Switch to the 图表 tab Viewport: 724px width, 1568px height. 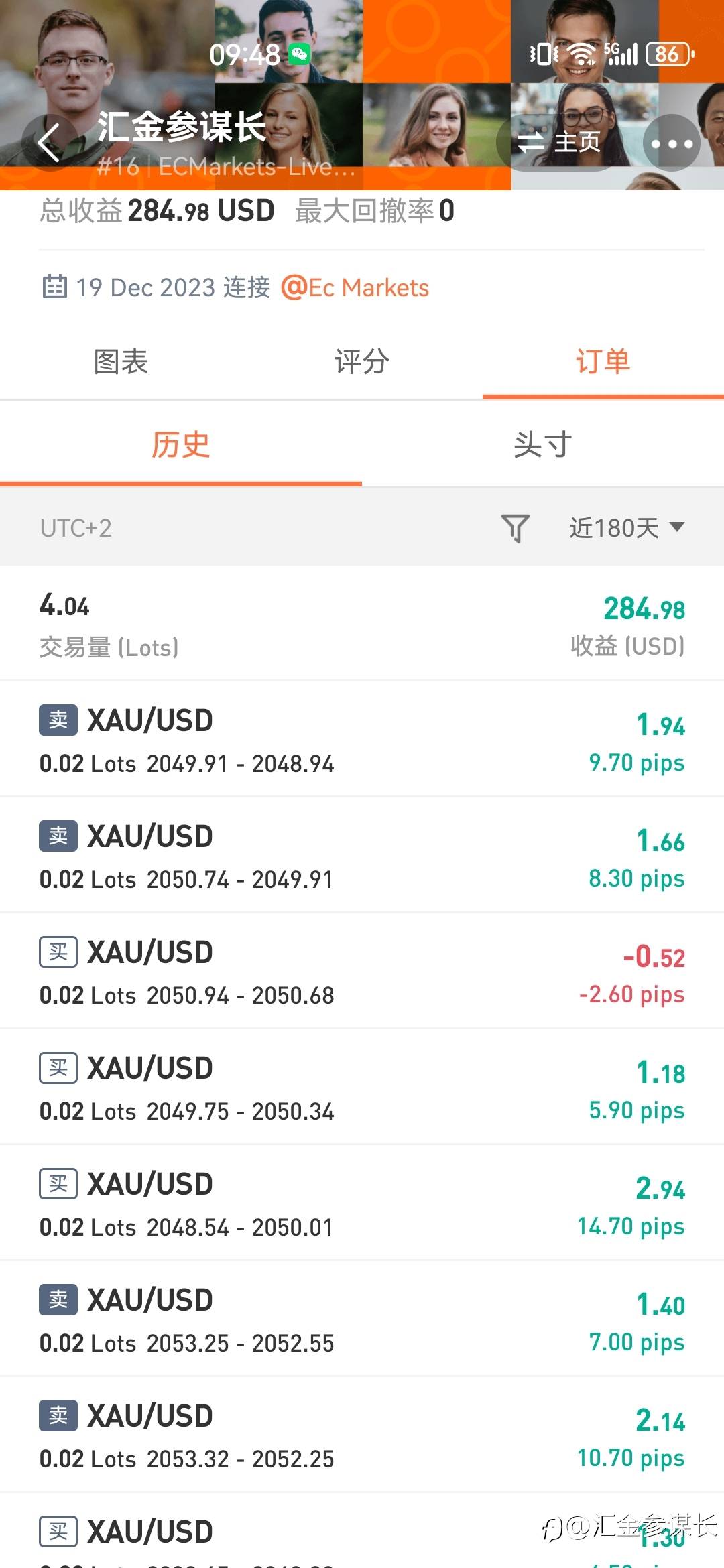coord(121,362)
